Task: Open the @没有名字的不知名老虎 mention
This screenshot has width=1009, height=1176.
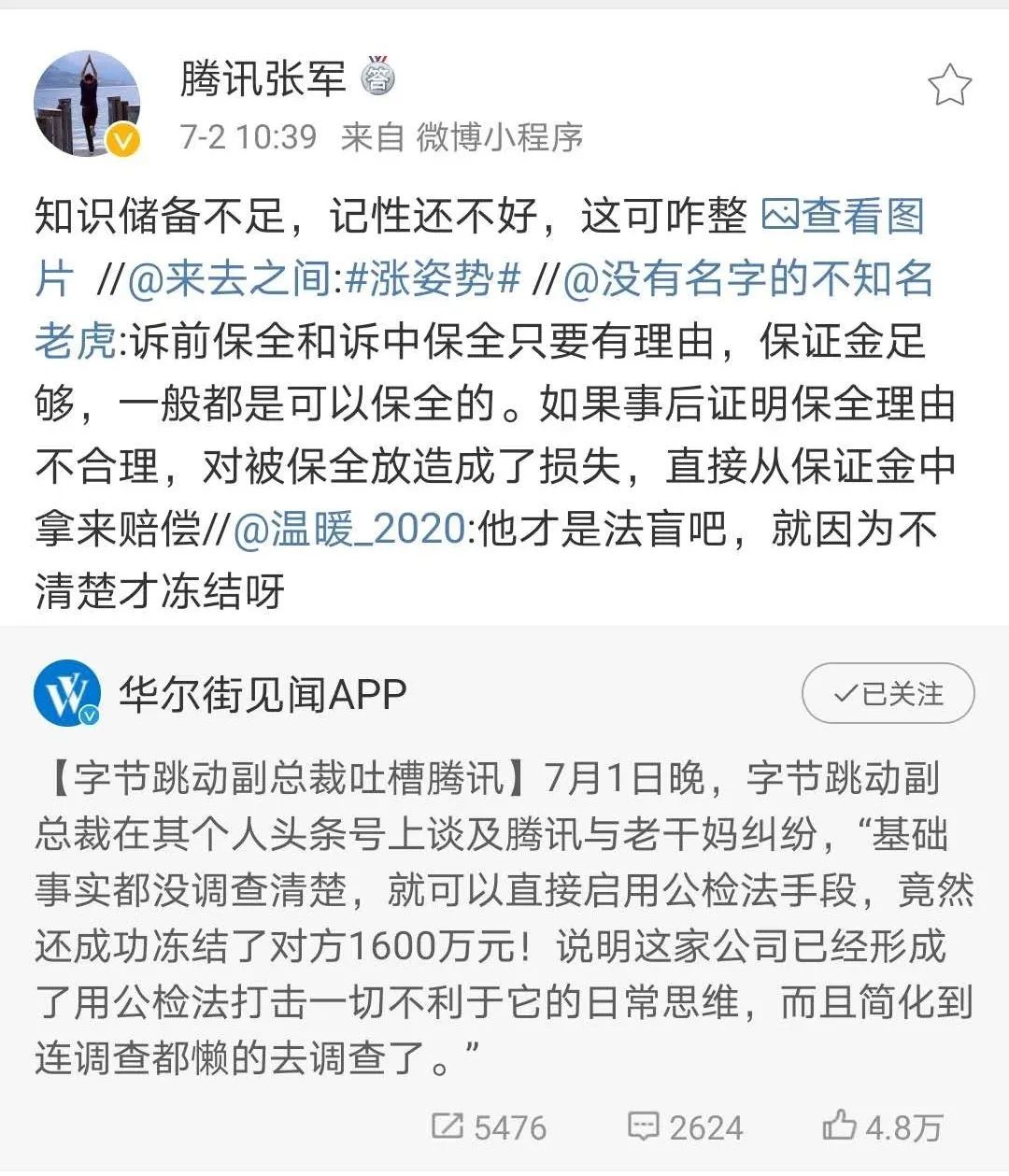Action: [747, 278]
